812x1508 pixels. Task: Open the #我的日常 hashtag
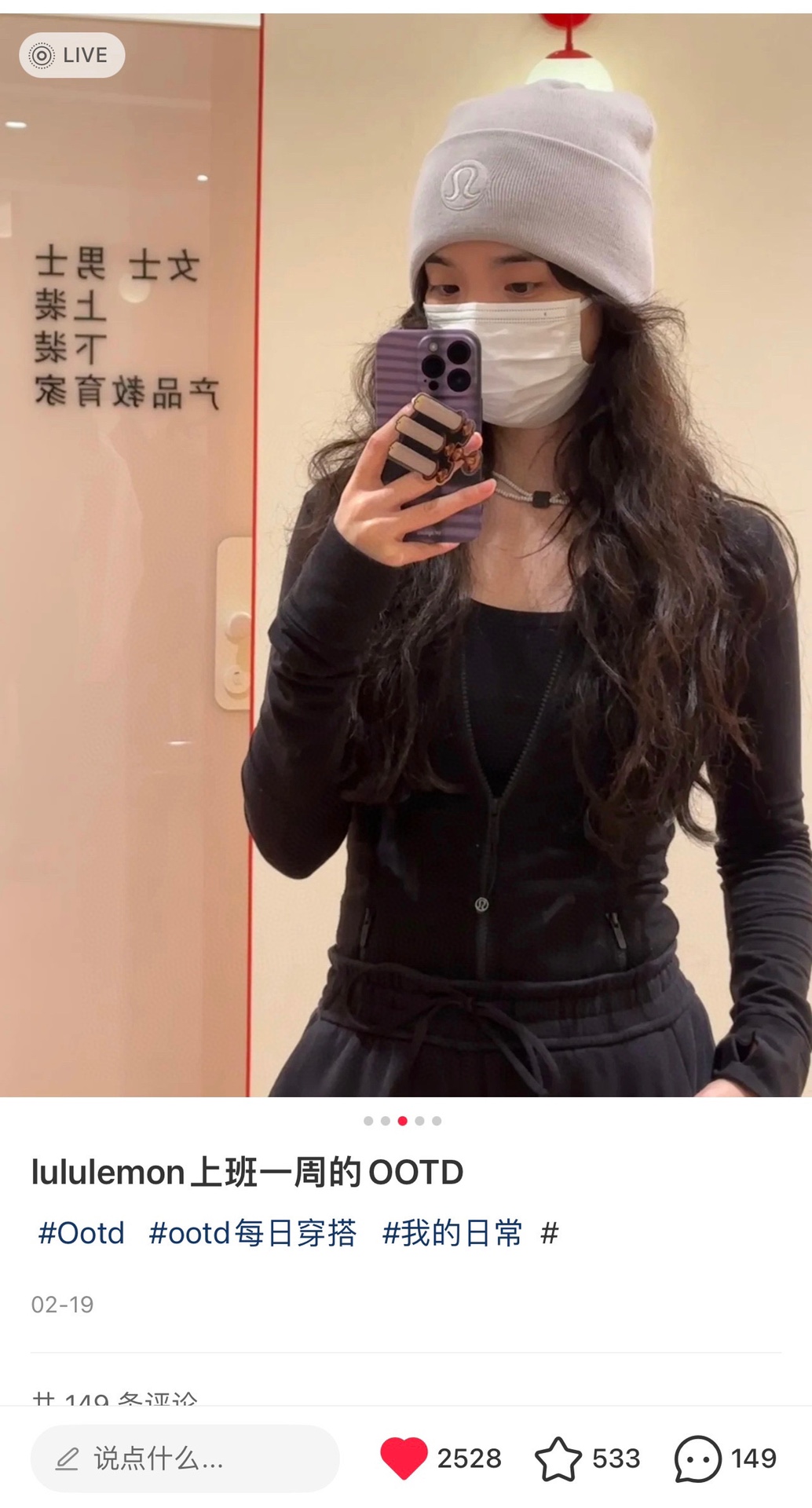[x=452, y=1233]
